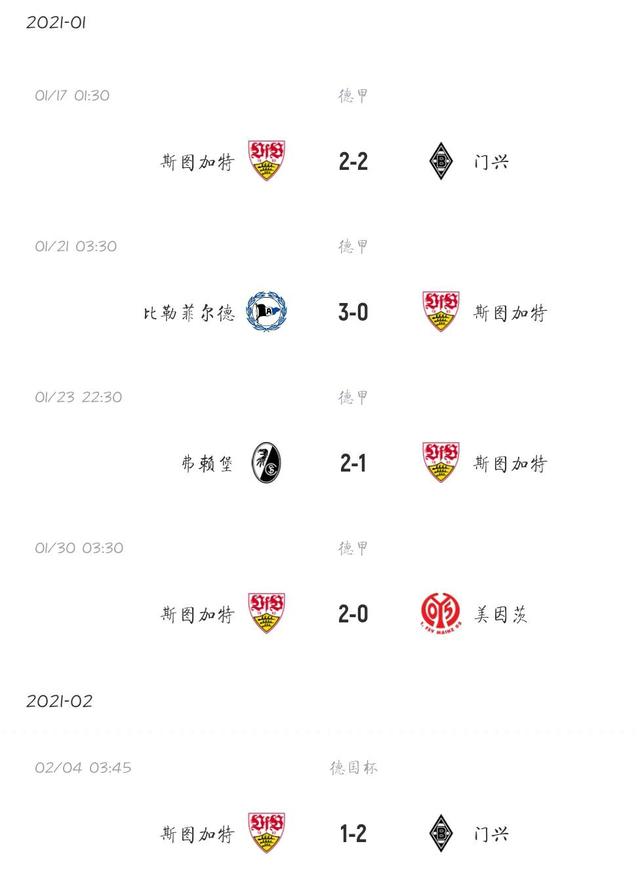This screenshot has width=640, height=869.
Task: Open the 01/17 Stuttgart vs Mönchengladbach 2-2 match
Action: (x=353, y=160)
